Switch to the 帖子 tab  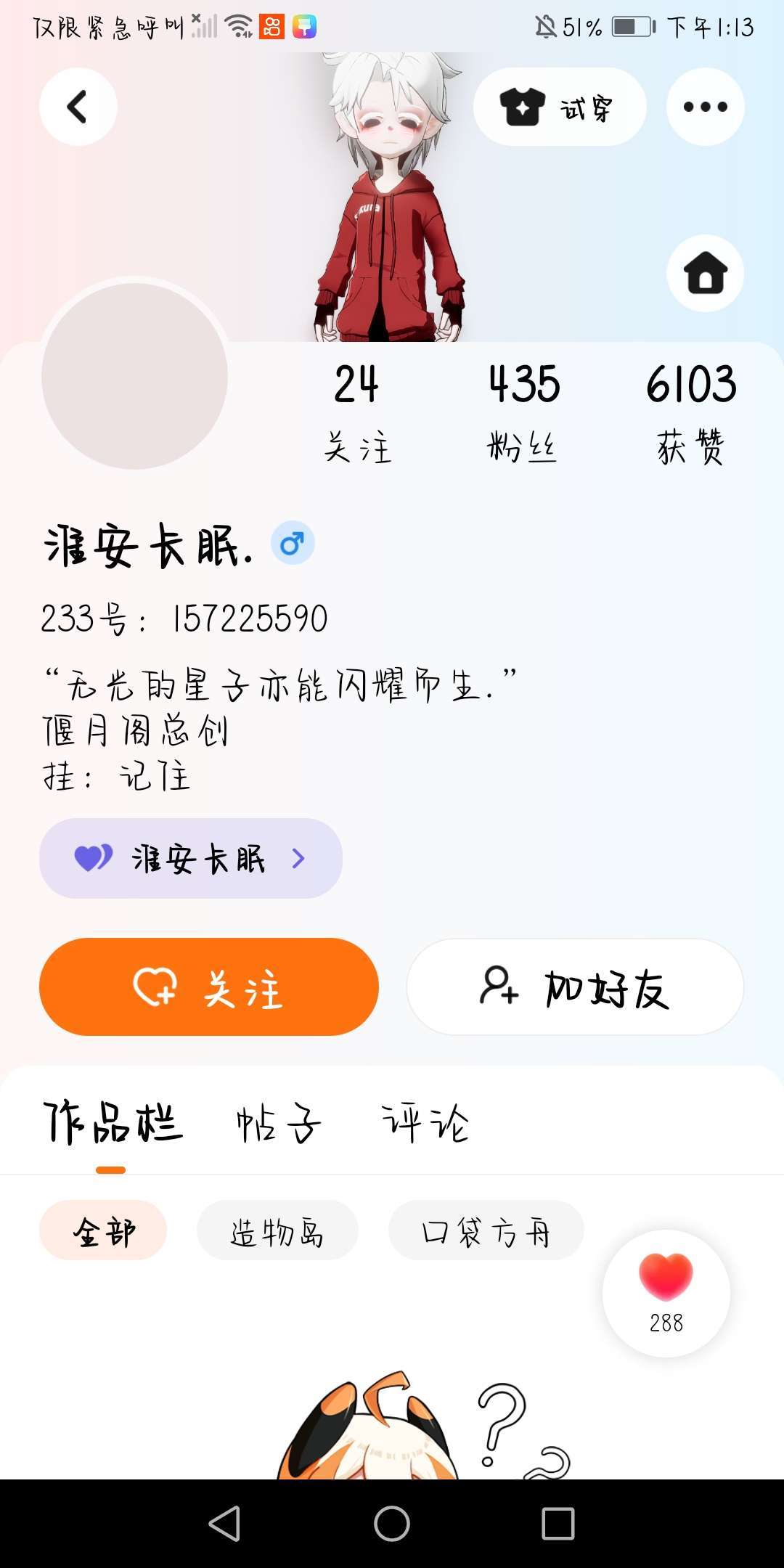click(x=279, y=1123)
